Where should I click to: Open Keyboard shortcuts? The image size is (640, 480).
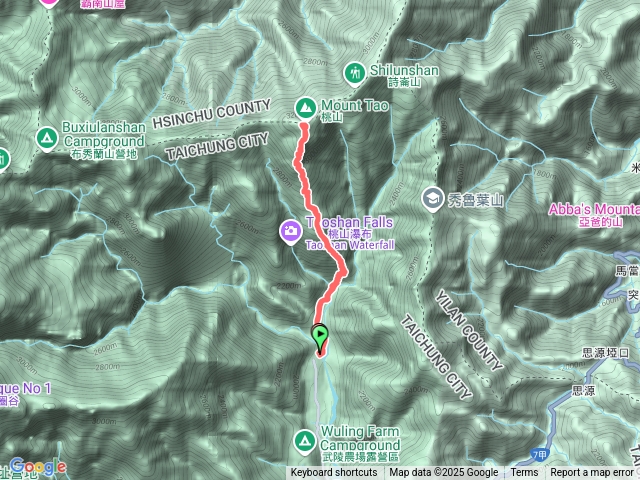pyautogui.click(x=334, y=473)
